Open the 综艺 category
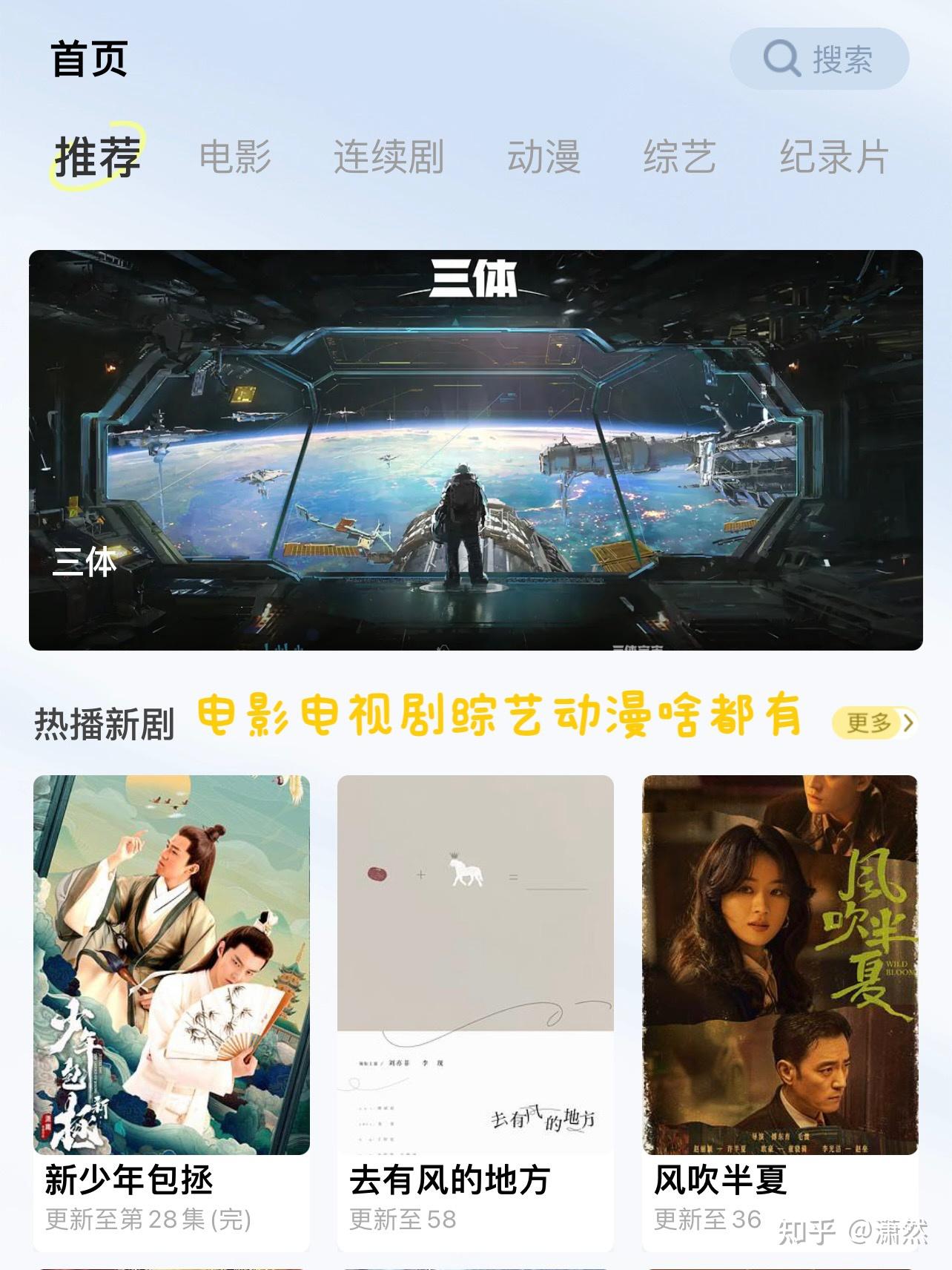 [681, 156]
